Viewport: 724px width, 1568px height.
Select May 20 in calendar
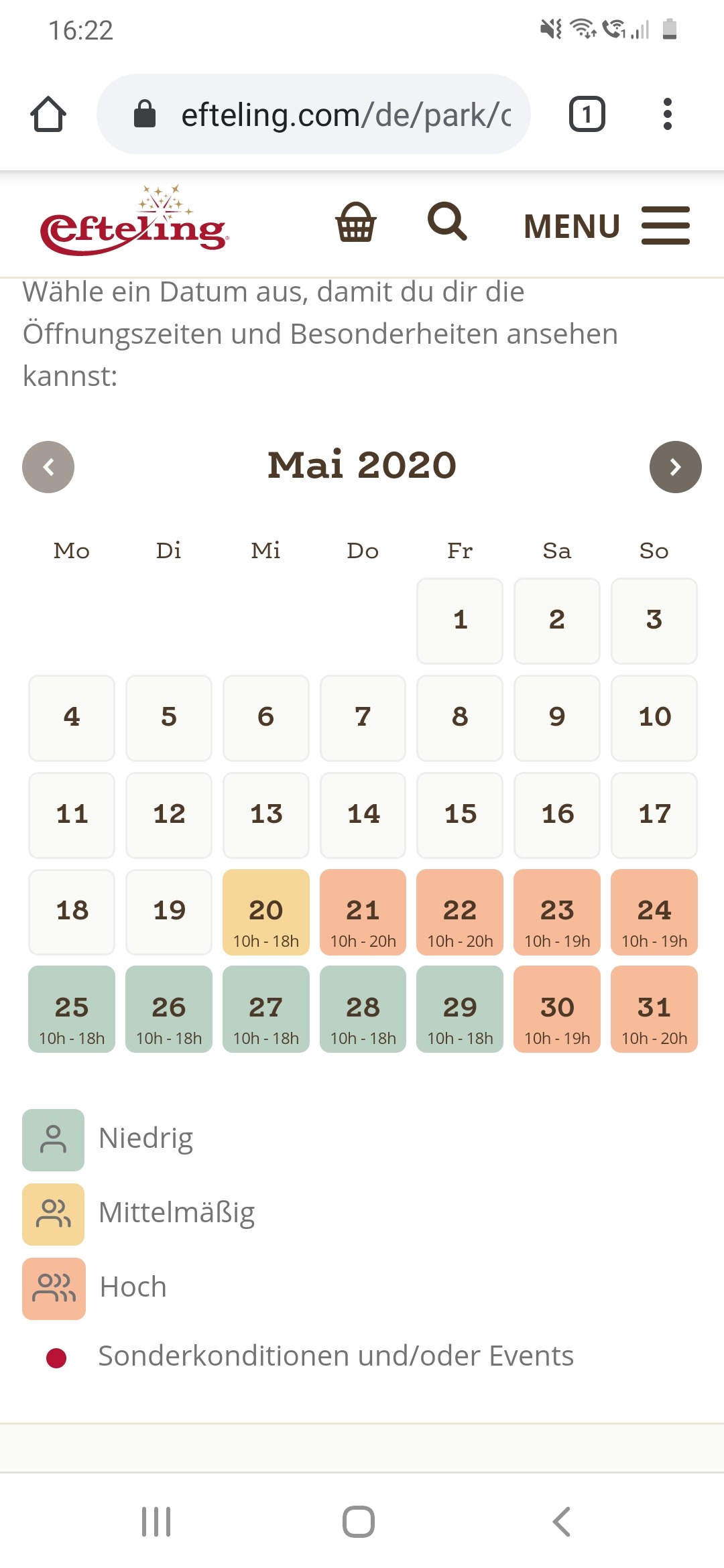(x=266, y=912)
